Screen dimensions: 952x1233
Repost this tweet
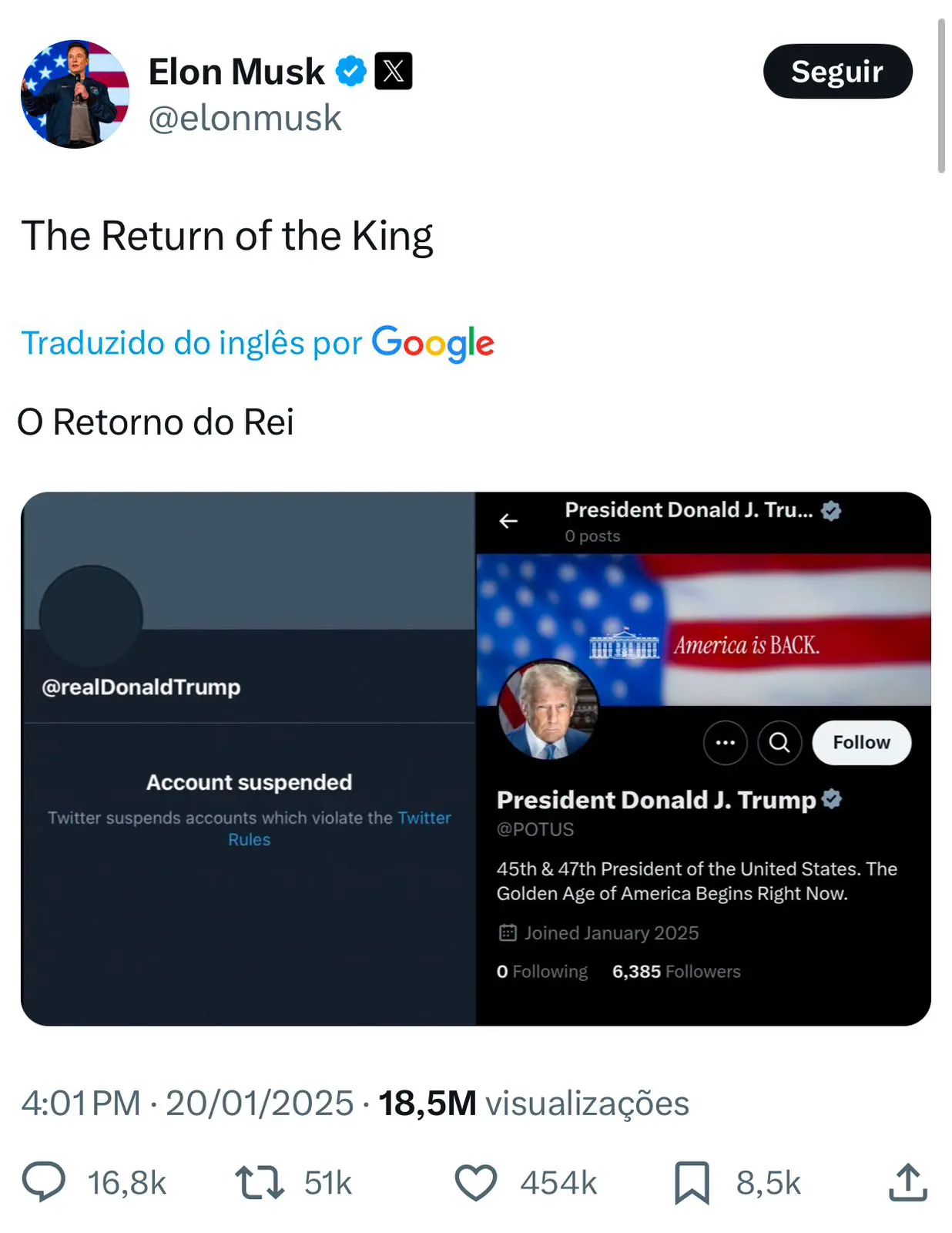pyautogui.click(x=260, y=1182)
